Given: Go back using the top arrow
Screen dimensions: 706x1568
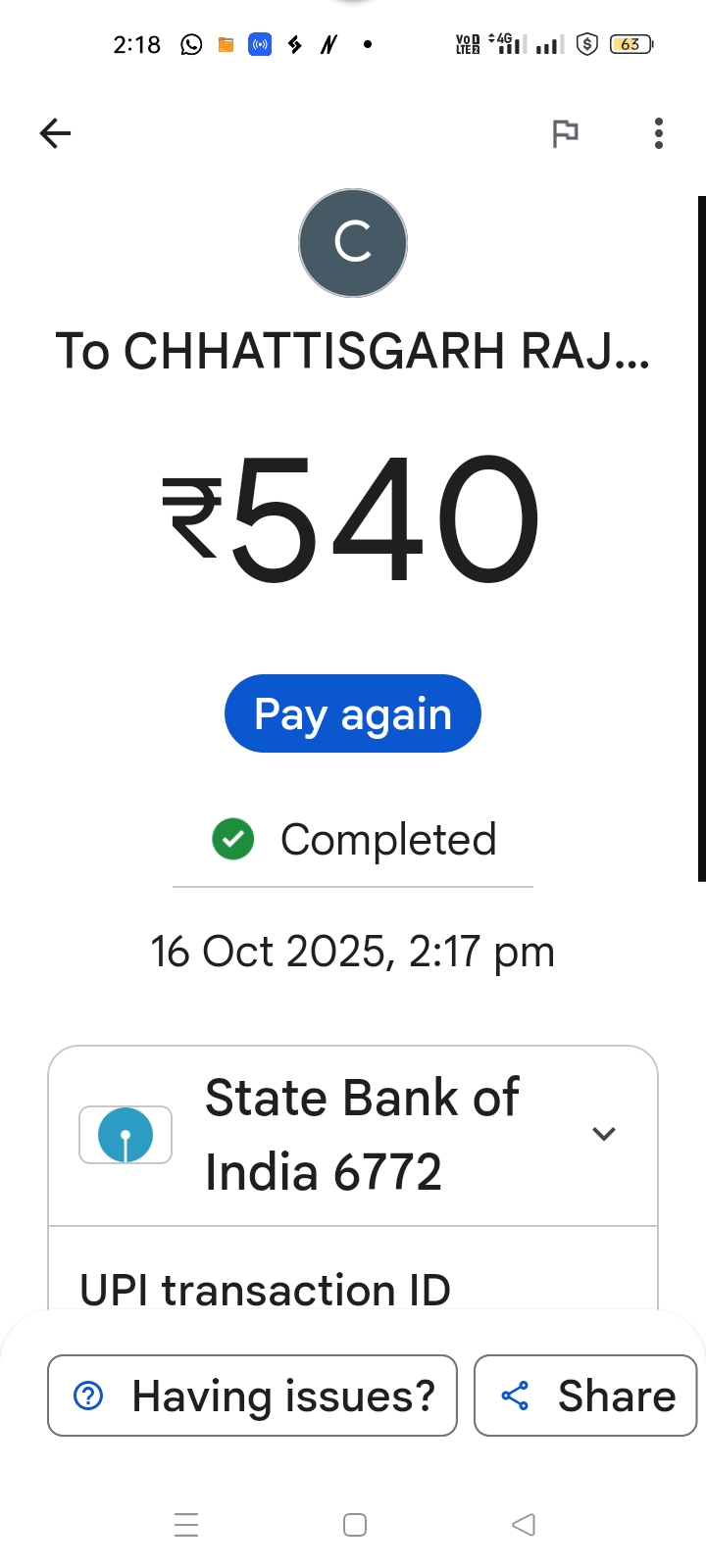Looking at the screenshot, I should click(55, 133).
